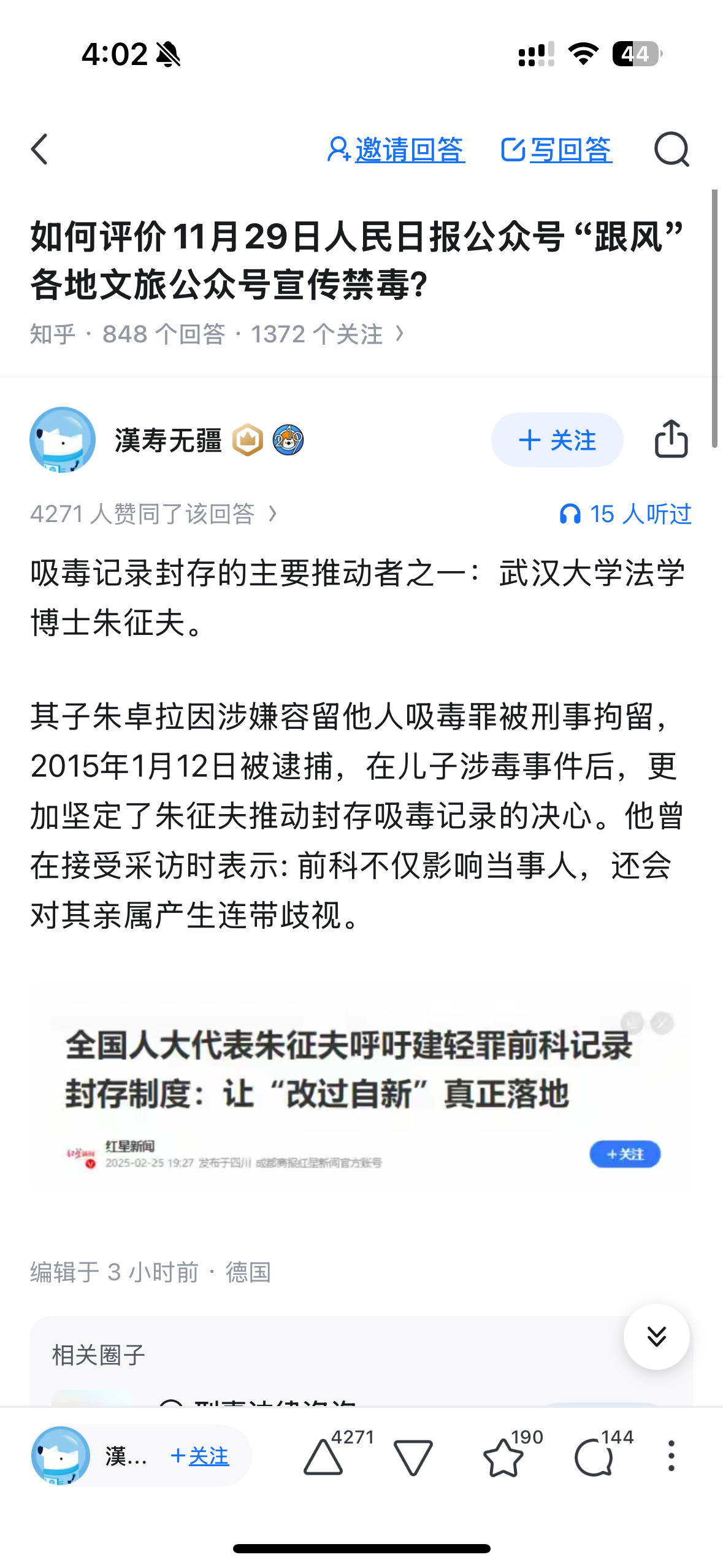View the 4271 人赞同了该回答 list
723x1568 pixels.
coord(153,514)
